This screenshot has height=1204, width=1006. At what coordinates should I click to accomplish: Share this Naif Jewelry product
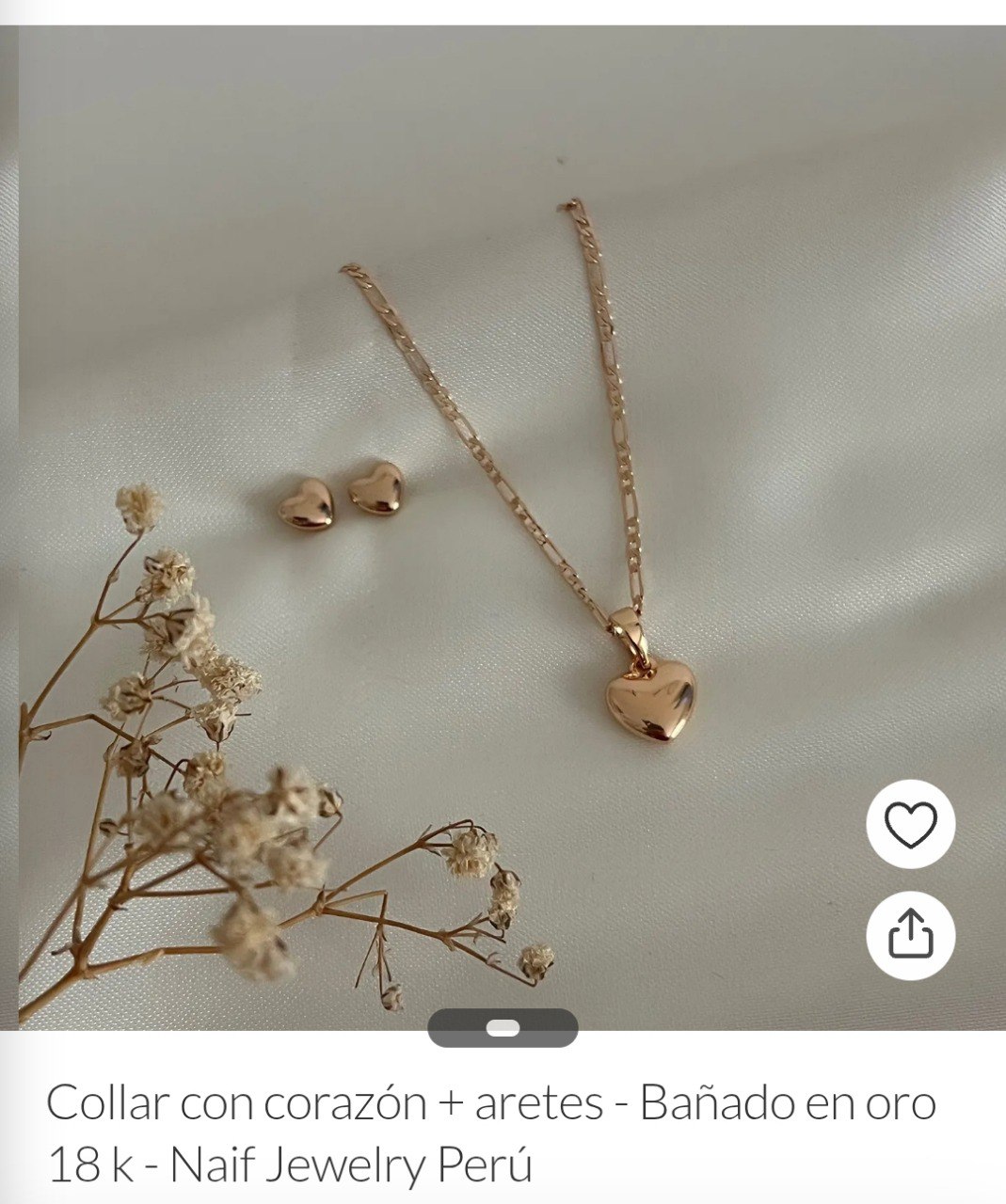coord(910,935)
